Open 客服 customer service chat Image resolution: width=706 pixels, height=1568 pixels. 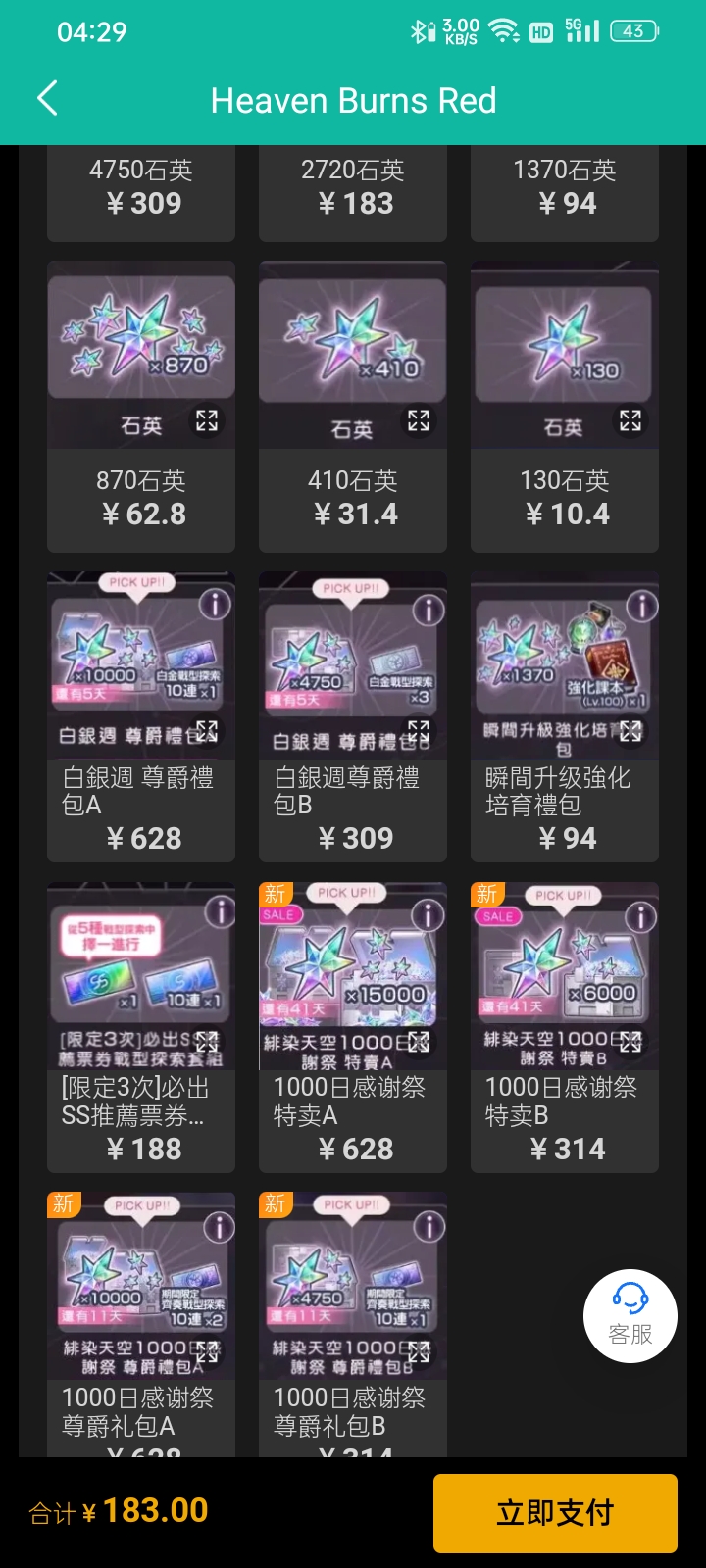[630, 1316]
